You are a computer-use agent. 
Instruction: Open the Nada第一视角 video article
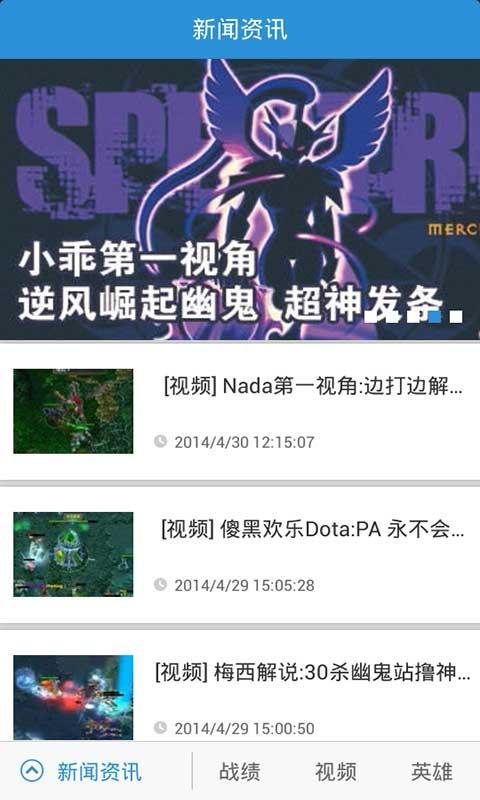click(x=240, y=411)
